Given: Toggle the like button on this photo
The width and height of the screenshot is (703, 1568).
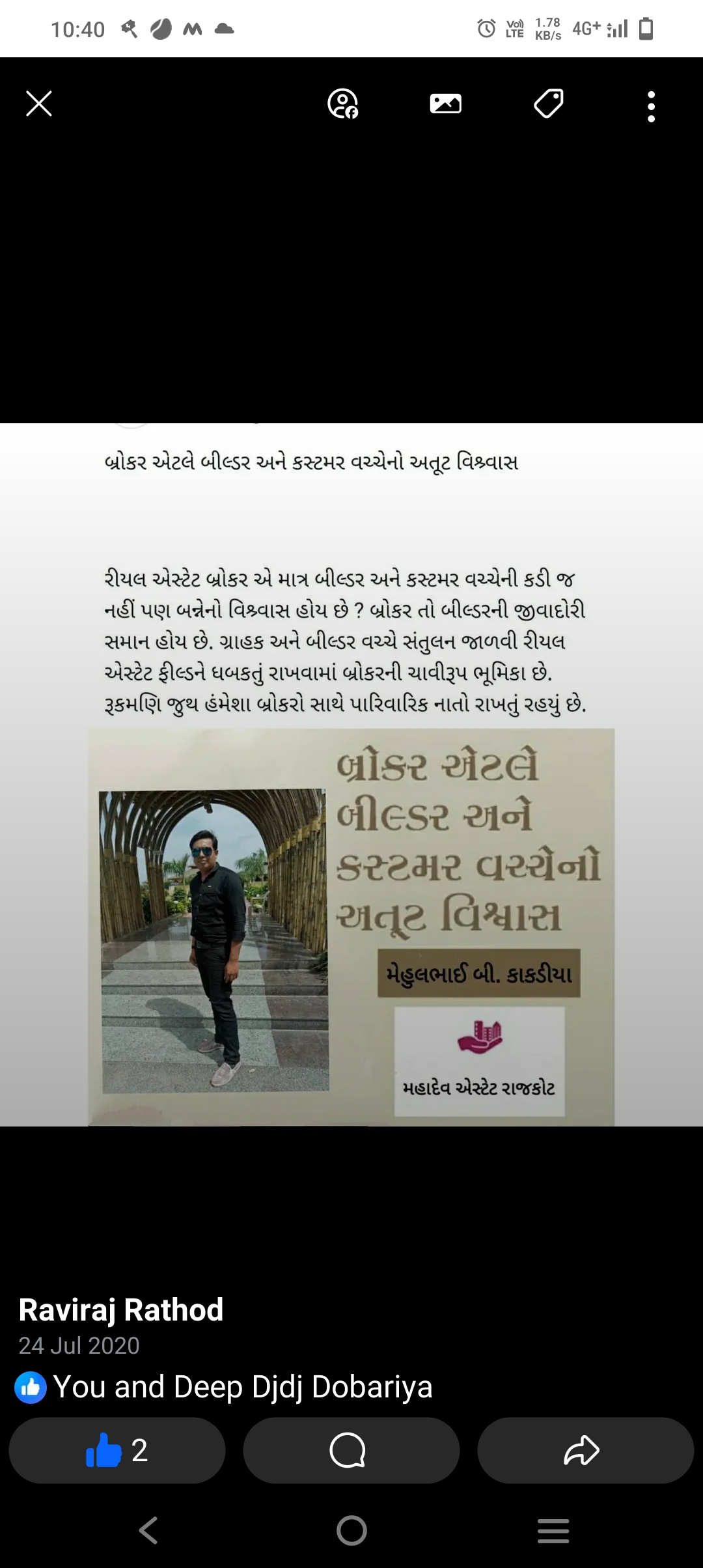Looking at the screenshot, I should click(117, 1450).
